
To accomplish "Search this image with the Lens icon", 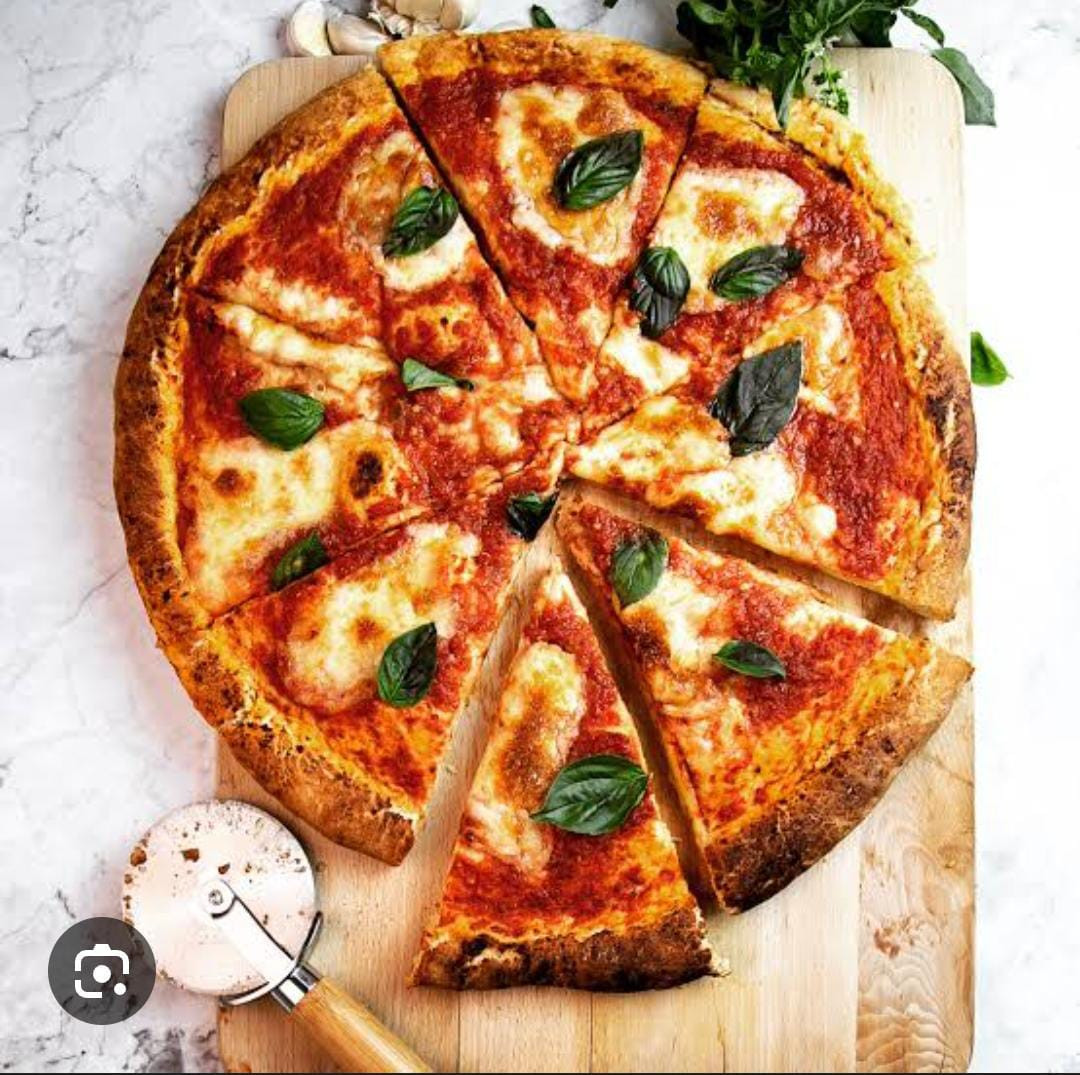I will click(x=102, y=970).
